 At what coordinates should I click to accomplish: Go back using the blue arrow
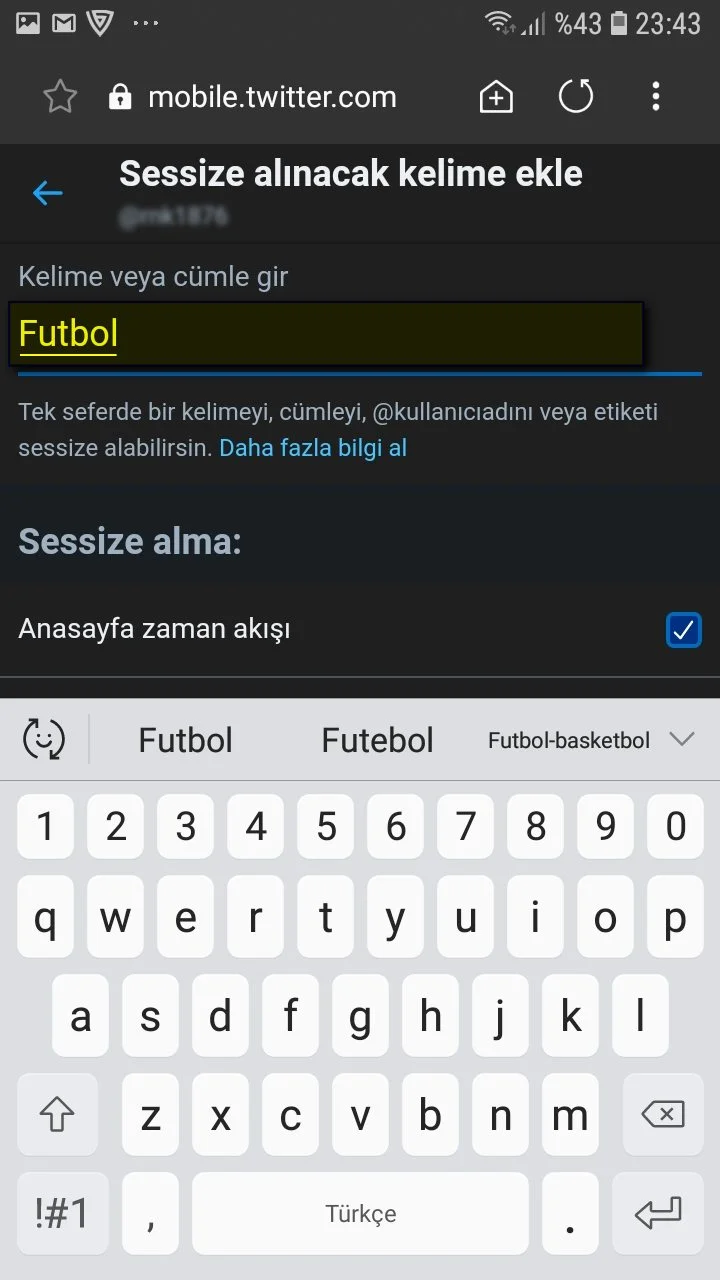(47, 193)
